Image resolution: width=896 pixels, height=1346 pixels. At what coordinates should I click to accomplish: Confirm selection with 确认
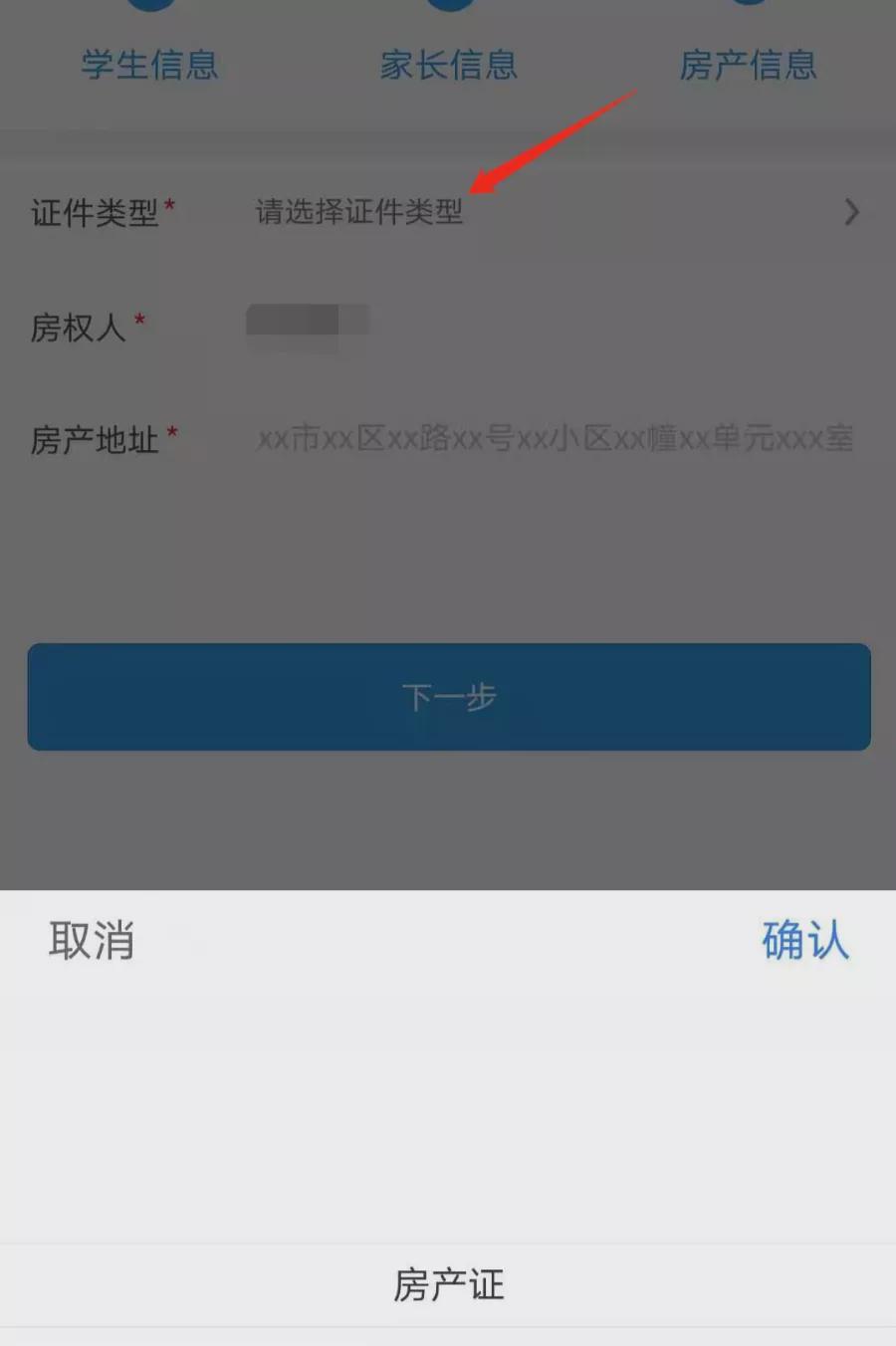click(x=805, y=941)
